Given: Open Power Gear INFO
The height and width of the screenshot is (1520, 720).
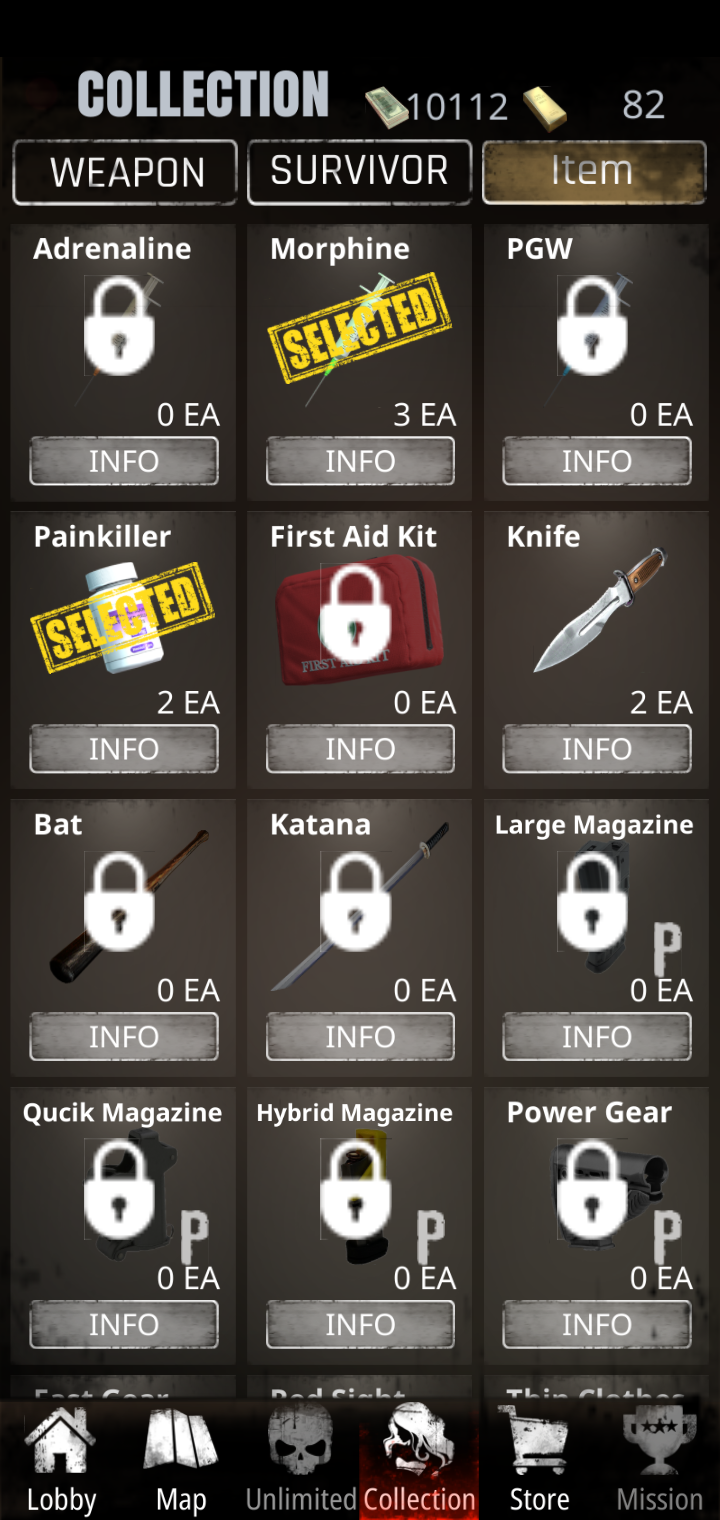Looking at the screenshot, I should [597, 1325].
